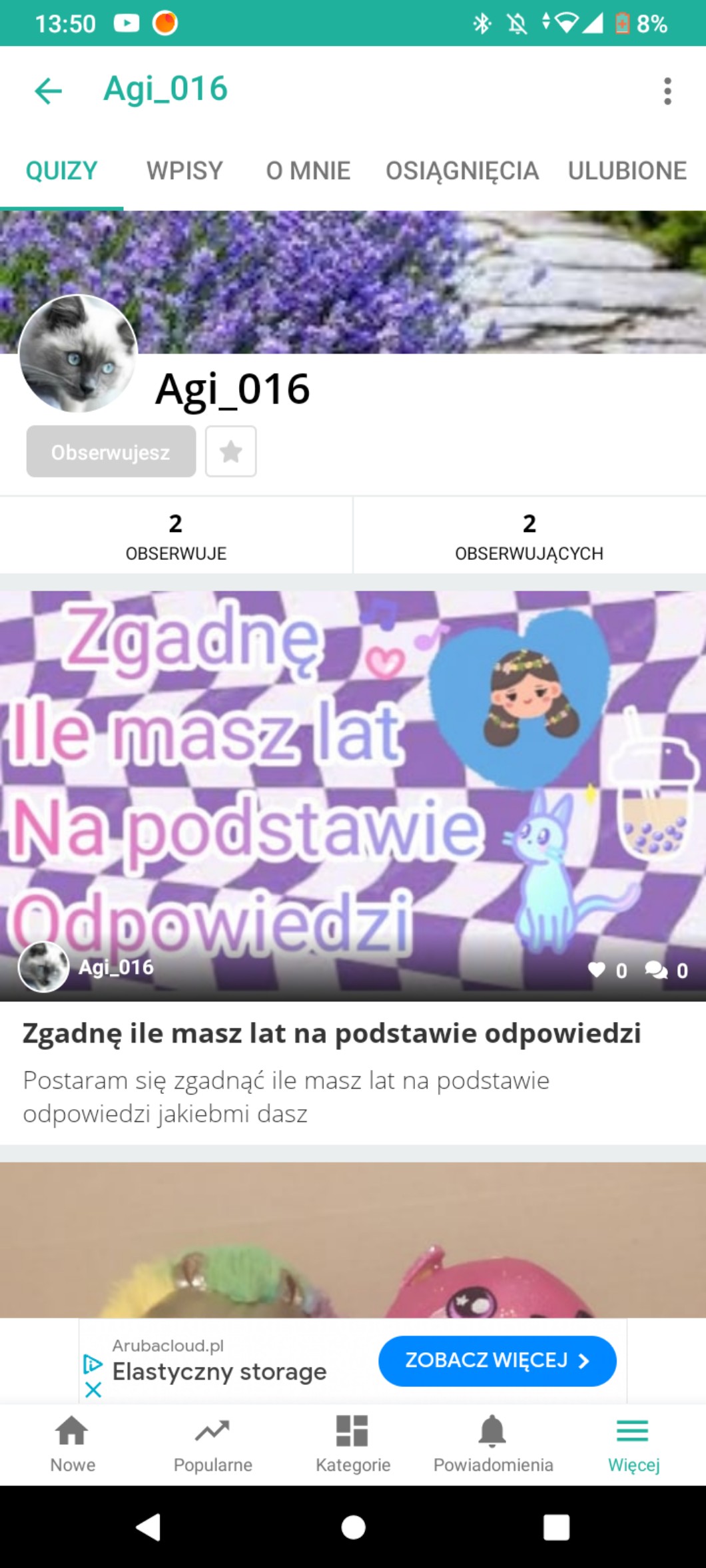This screenshot has height=1568, width=706.
Task: Open Powiadomienia notifications
Action: [493, 1443]
